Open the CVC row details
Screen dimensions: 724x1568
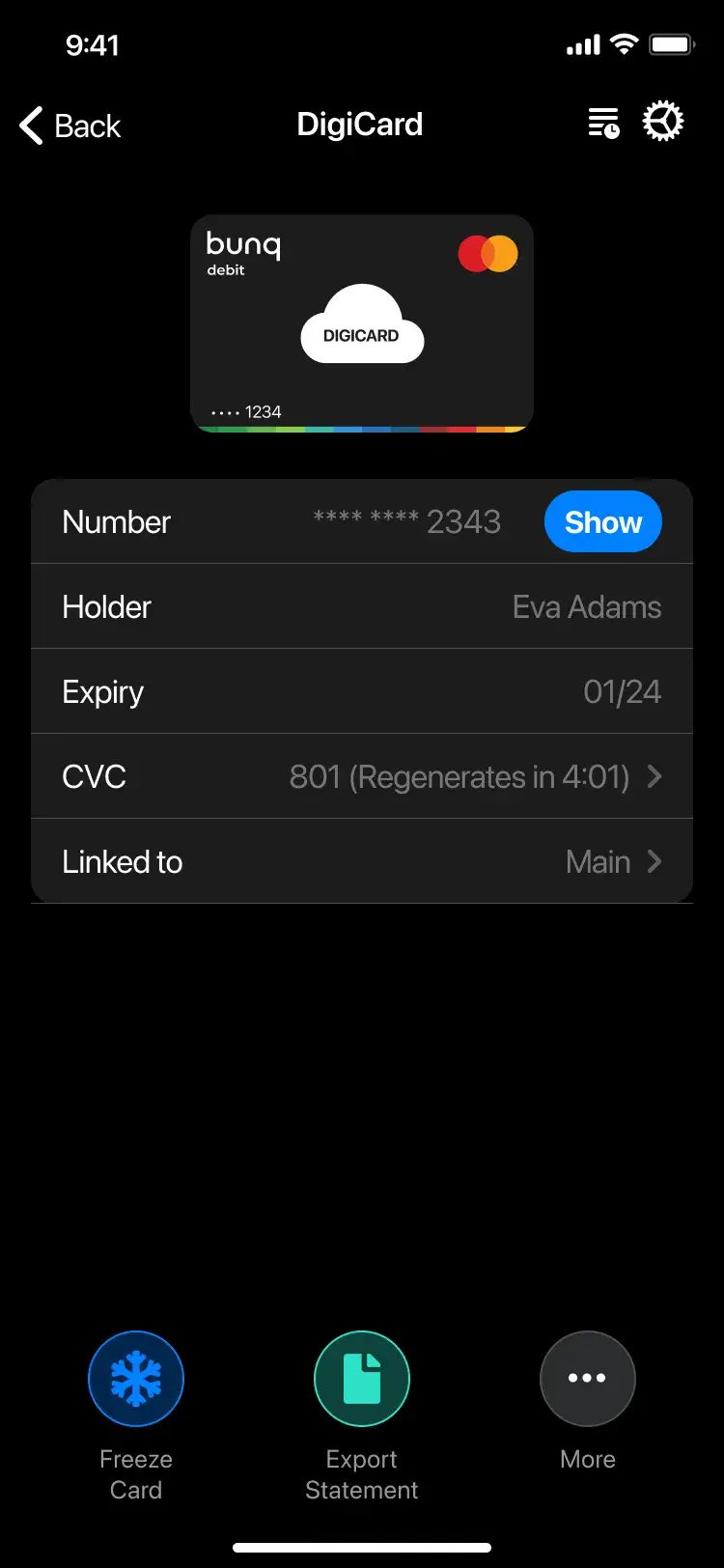362,776
